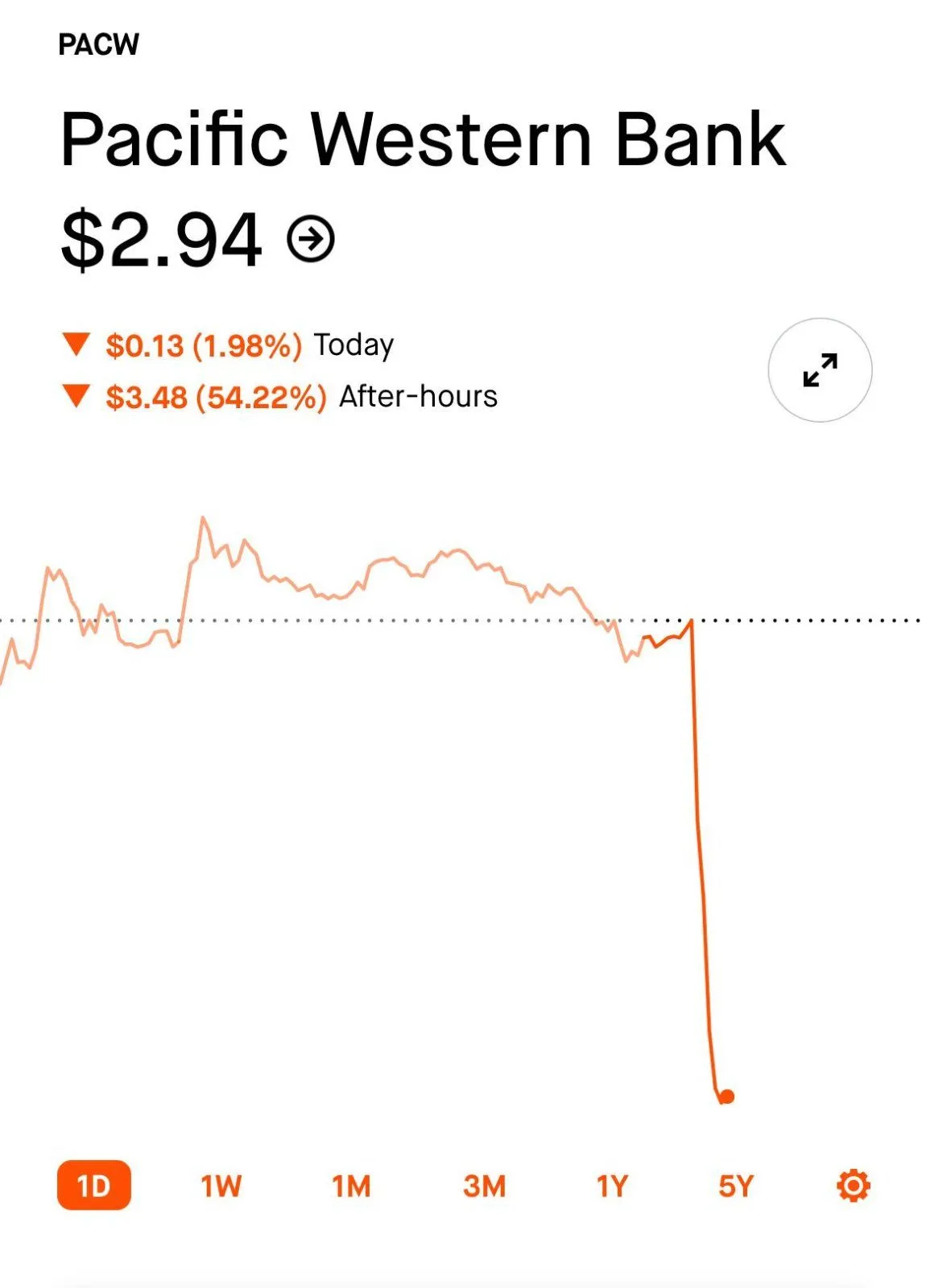View the 1Y chart range
This screenshot has height=1288, width=930.
(611, 1186)
